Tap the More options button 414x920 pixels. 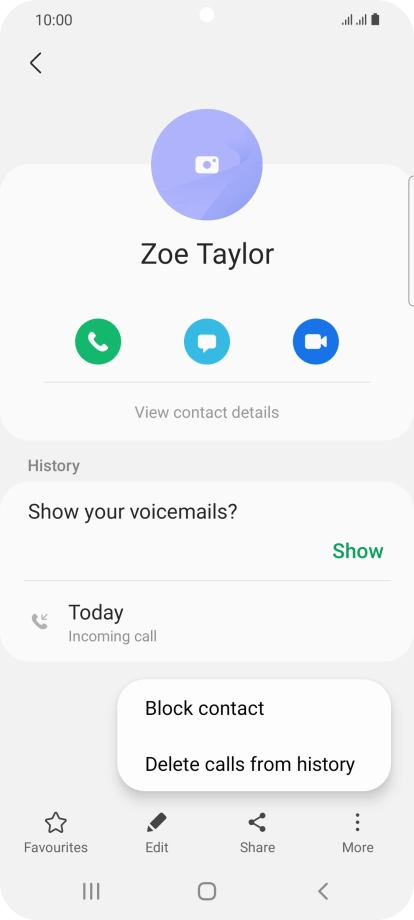pos(358,833)
